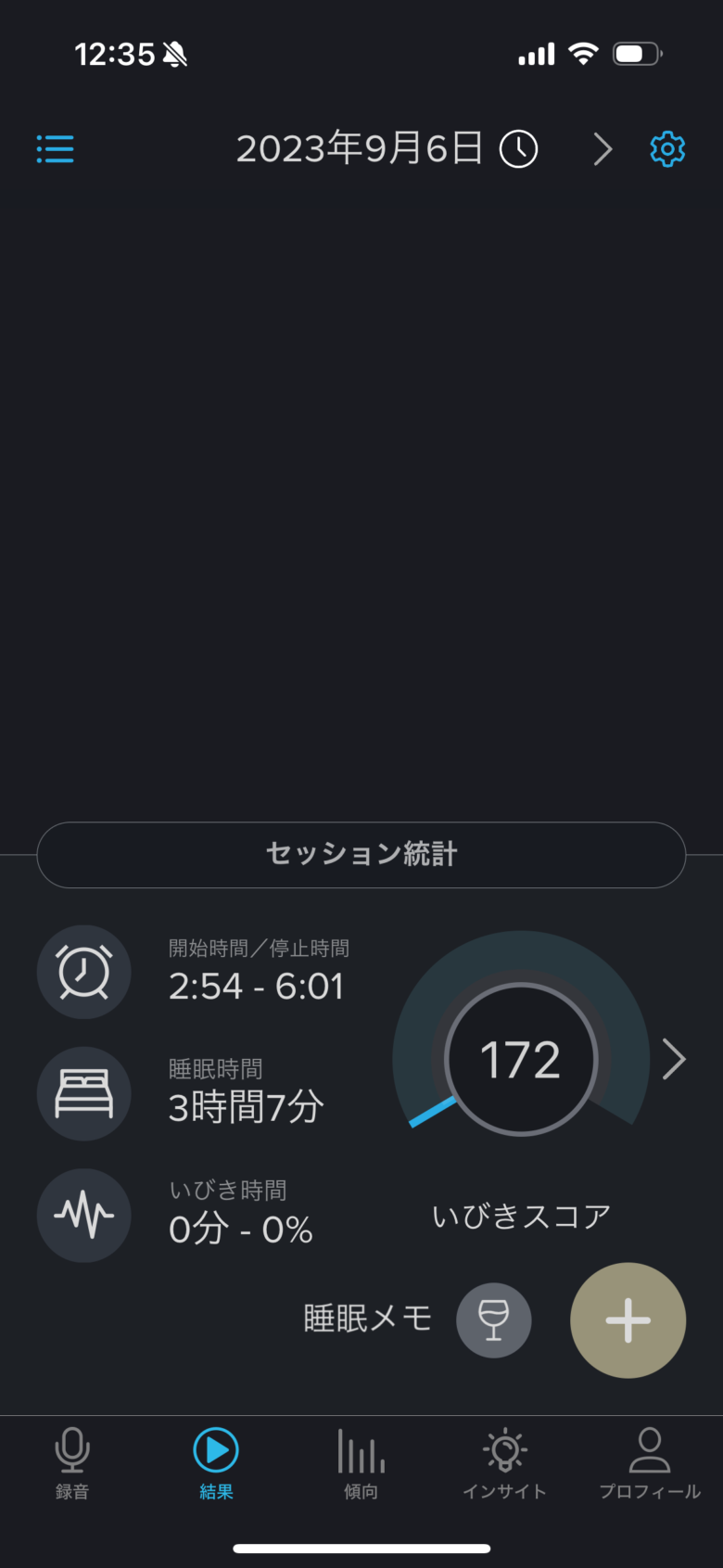Image resolution: width=723 pixels, height=1568 pixels.
Task: Switch to the 録音 tab
Action: tap(72, 1463)
